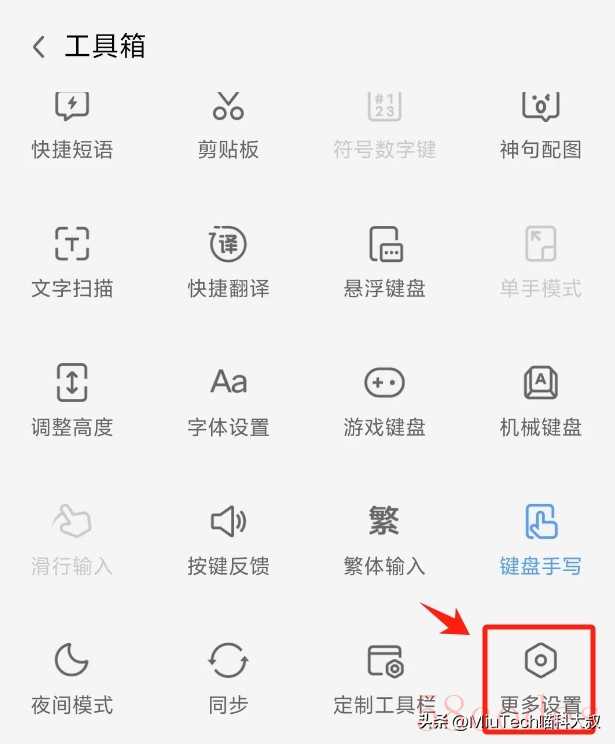Toggle 键盘手写 keyboard handwriting
The image size is (615, 744).
(x=540, y=538)
